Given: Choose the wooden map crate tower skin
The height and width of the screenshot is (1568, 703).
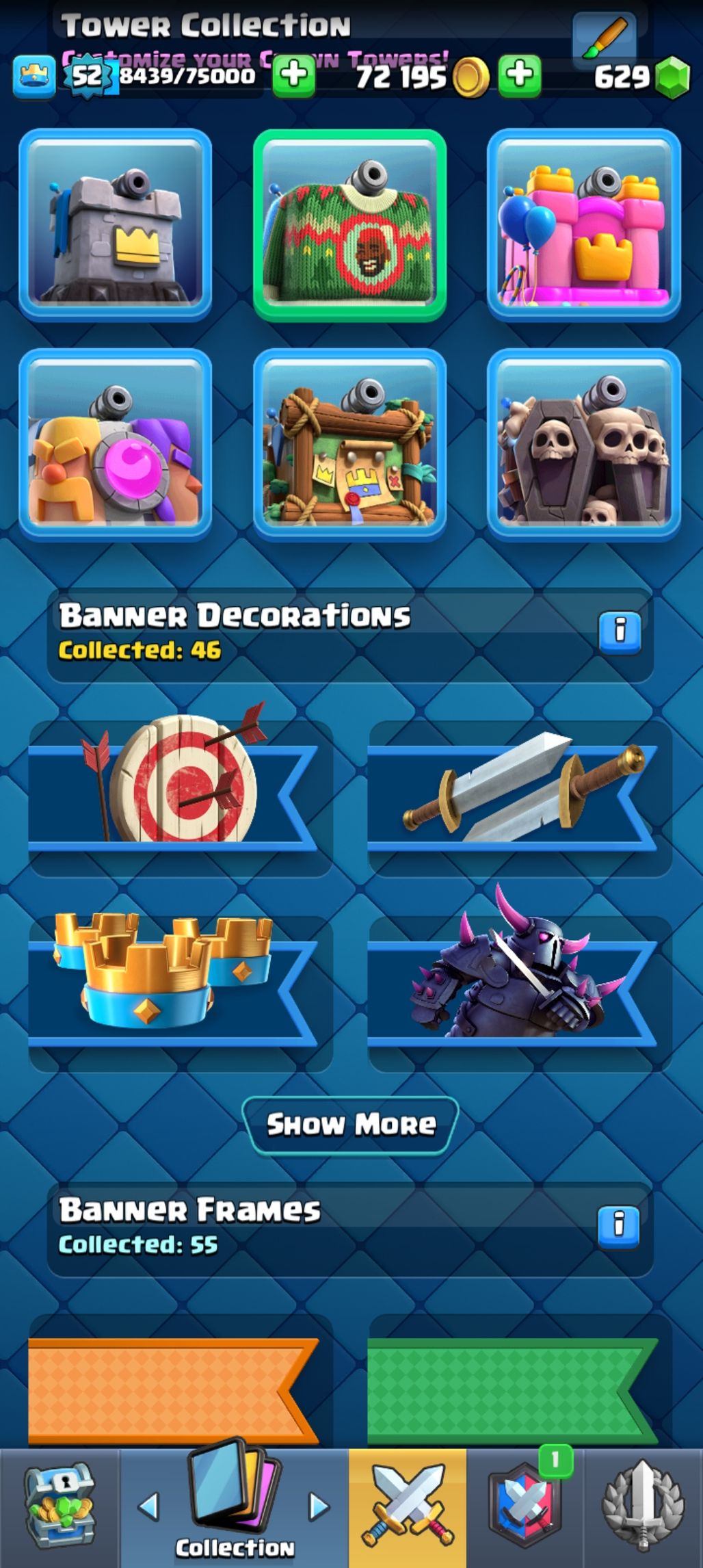Looking at the screenshot, I should pos(349,445).
